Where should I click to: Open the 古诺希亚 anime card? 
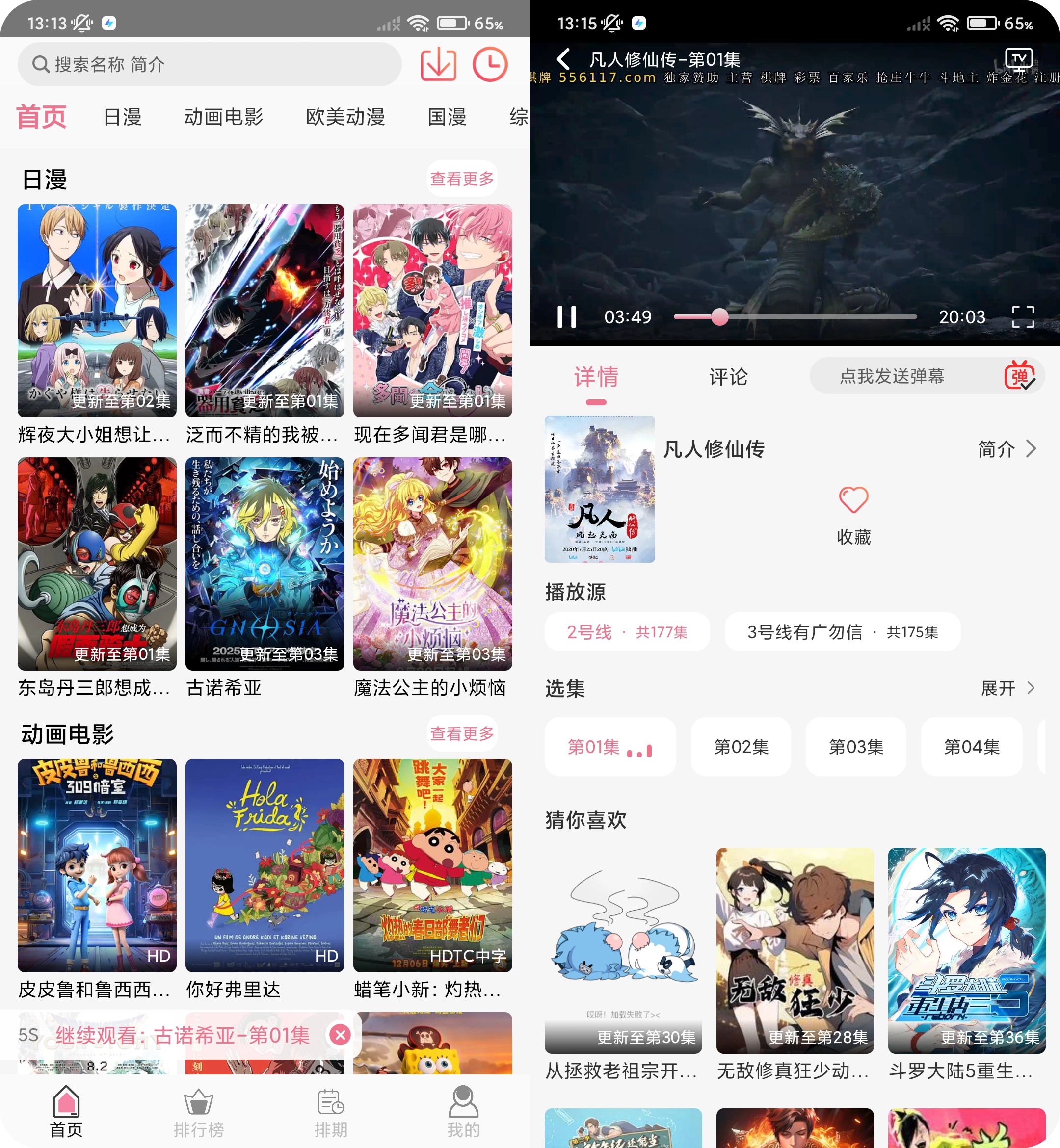tap(265, 564)
